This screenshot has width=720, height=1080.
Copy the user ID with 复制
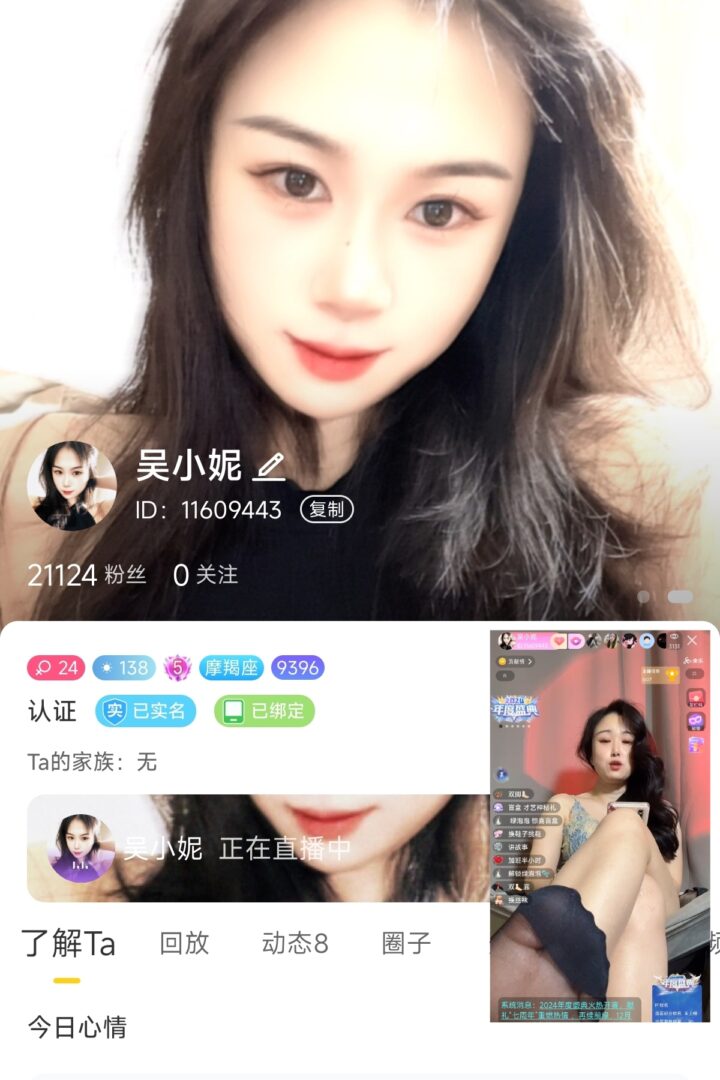point(326,509)
